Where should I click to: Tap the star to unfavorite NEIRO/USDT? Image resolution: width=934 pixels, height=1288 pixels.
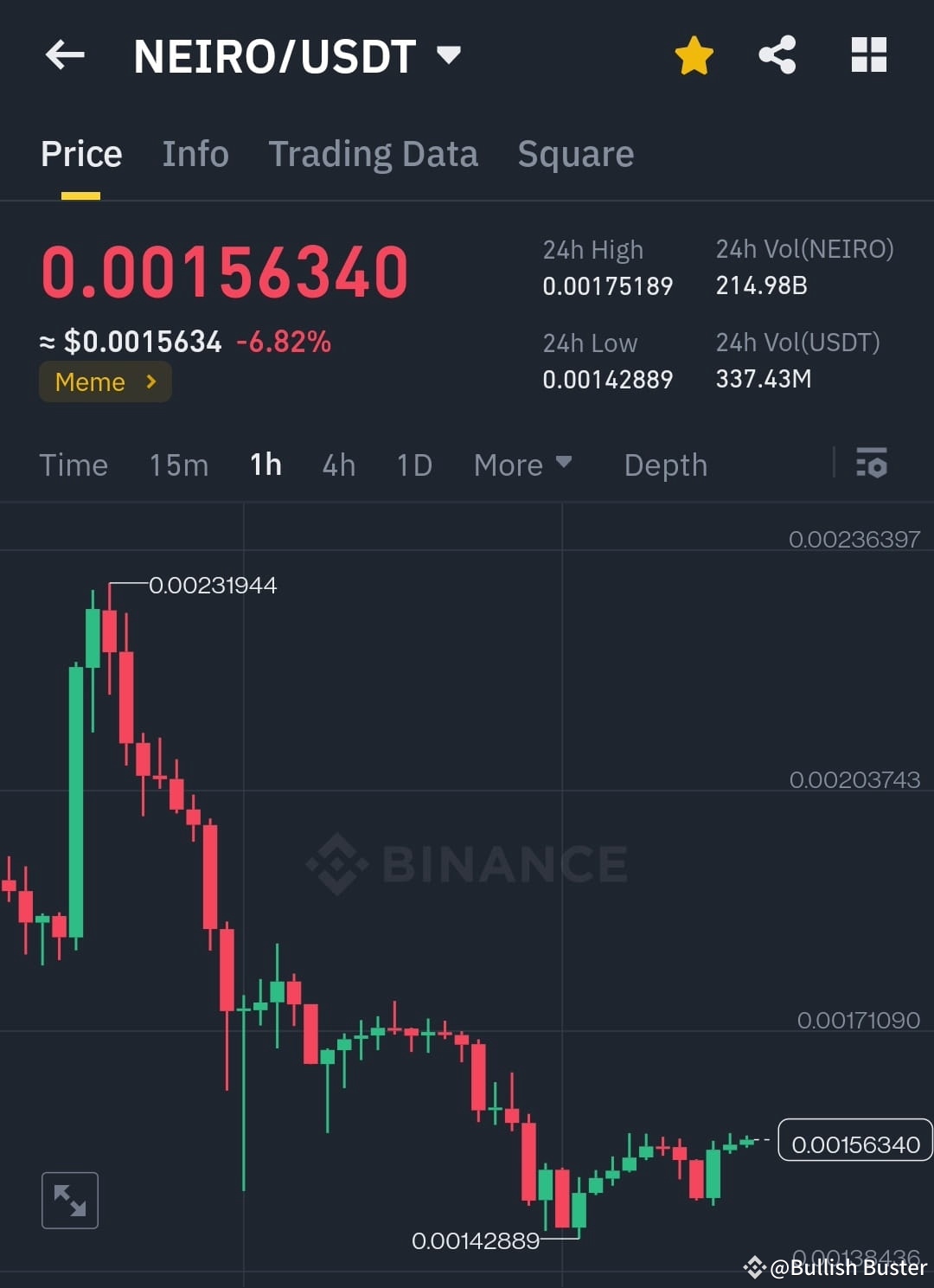[693, 54]
